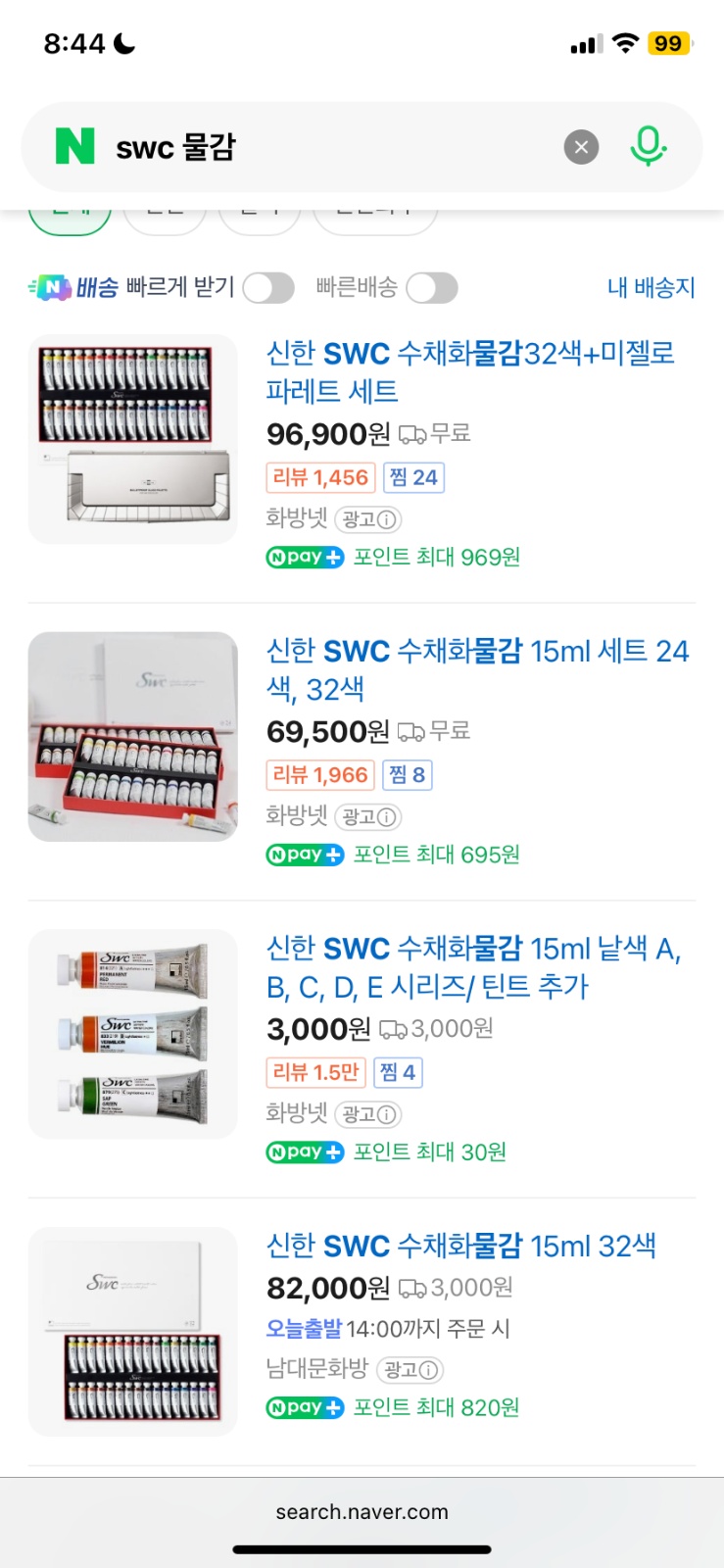Open 신한 SWC 15ml 낱색 A, B, C, D, E 시리즈
The height and width of the screenshot is (1568, 724).
(x=474, y=967)
